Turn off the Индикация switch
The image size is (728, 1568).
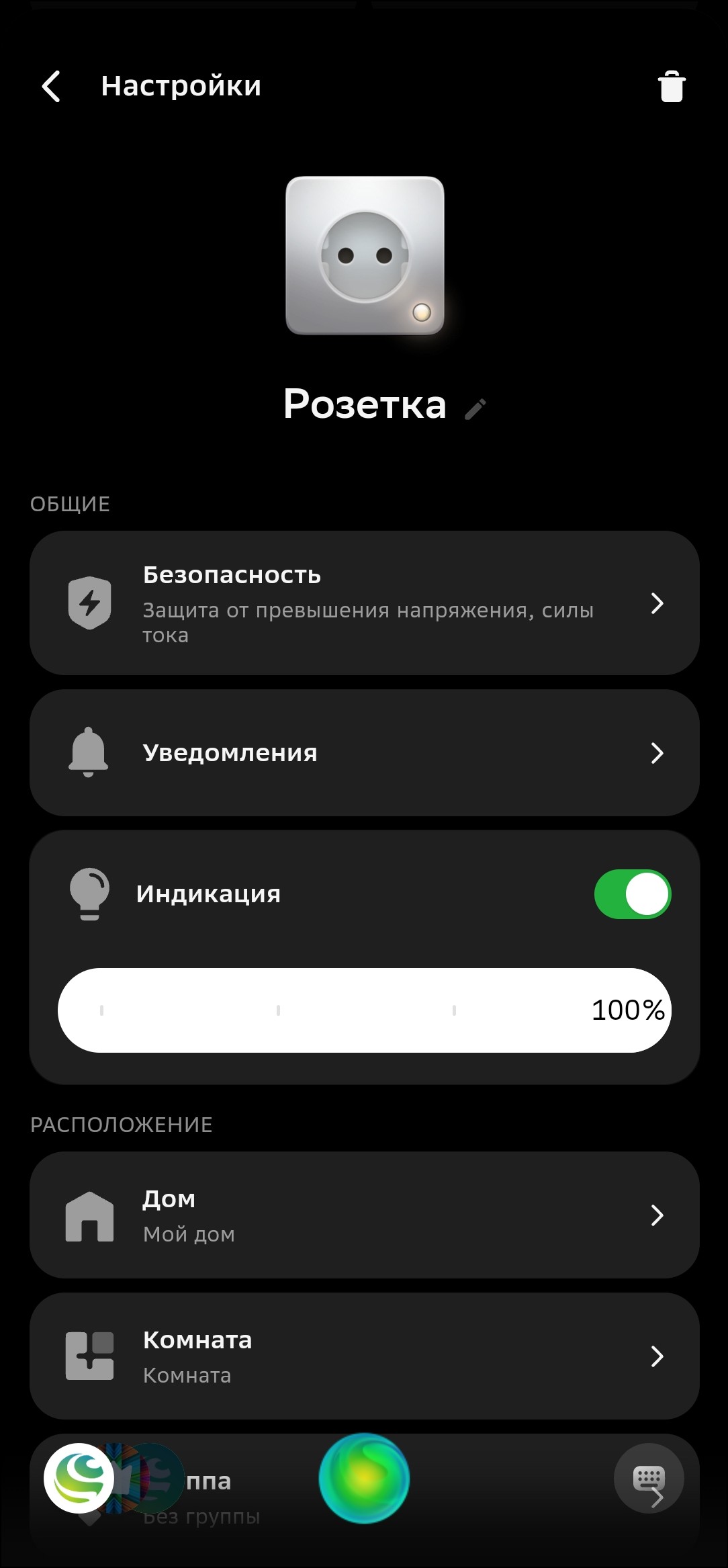coord(632,894)
